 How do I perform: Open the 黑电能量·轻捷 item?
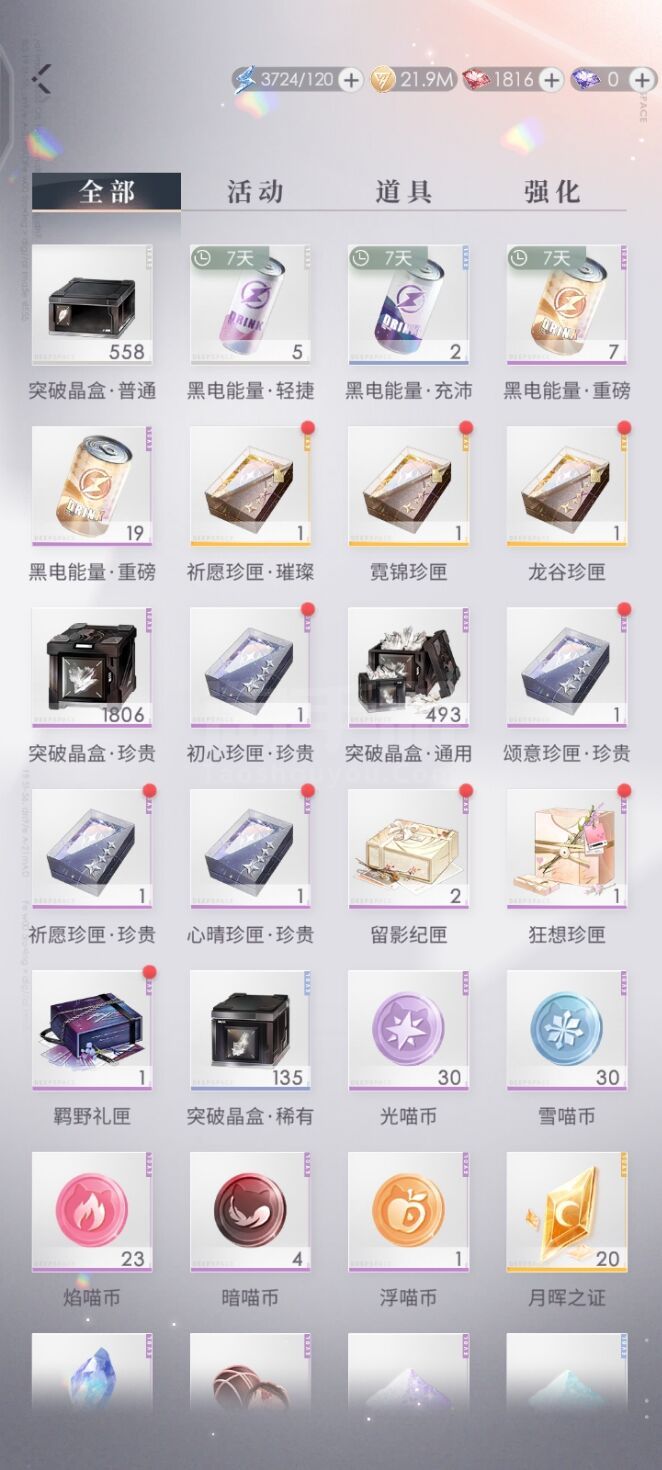point(250,305)
